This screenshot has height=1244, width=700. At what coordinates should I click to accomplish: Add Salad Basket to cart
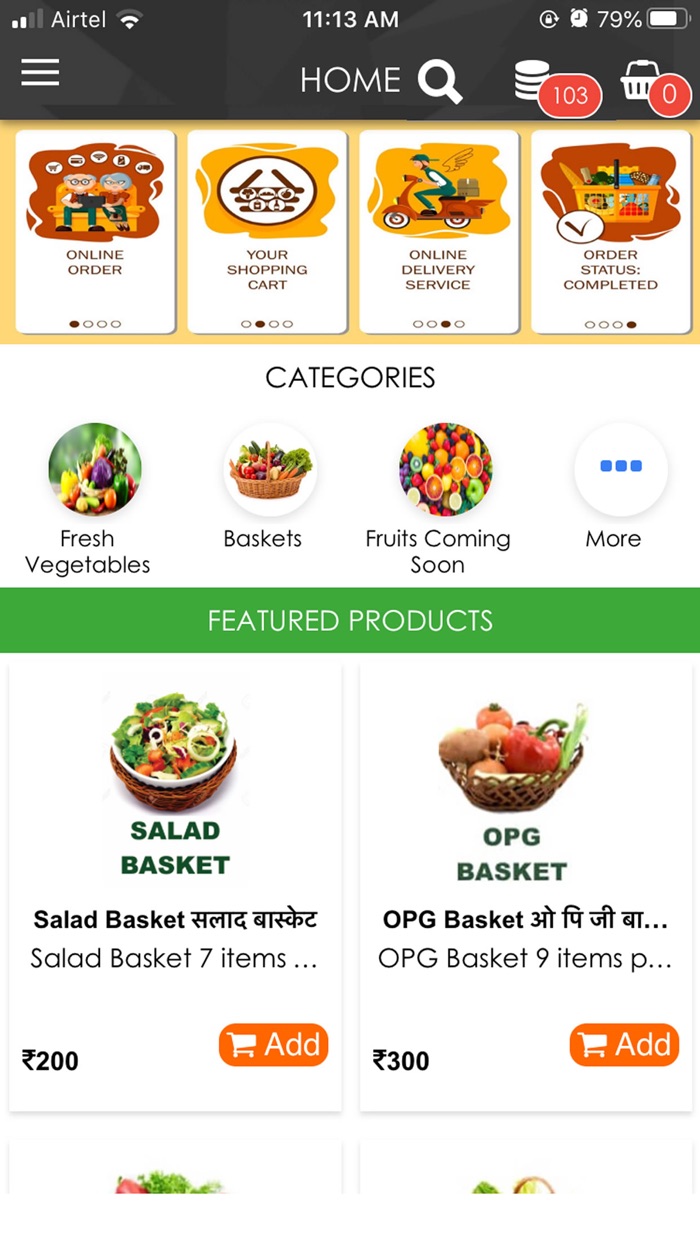click(x=274, y=1045)
